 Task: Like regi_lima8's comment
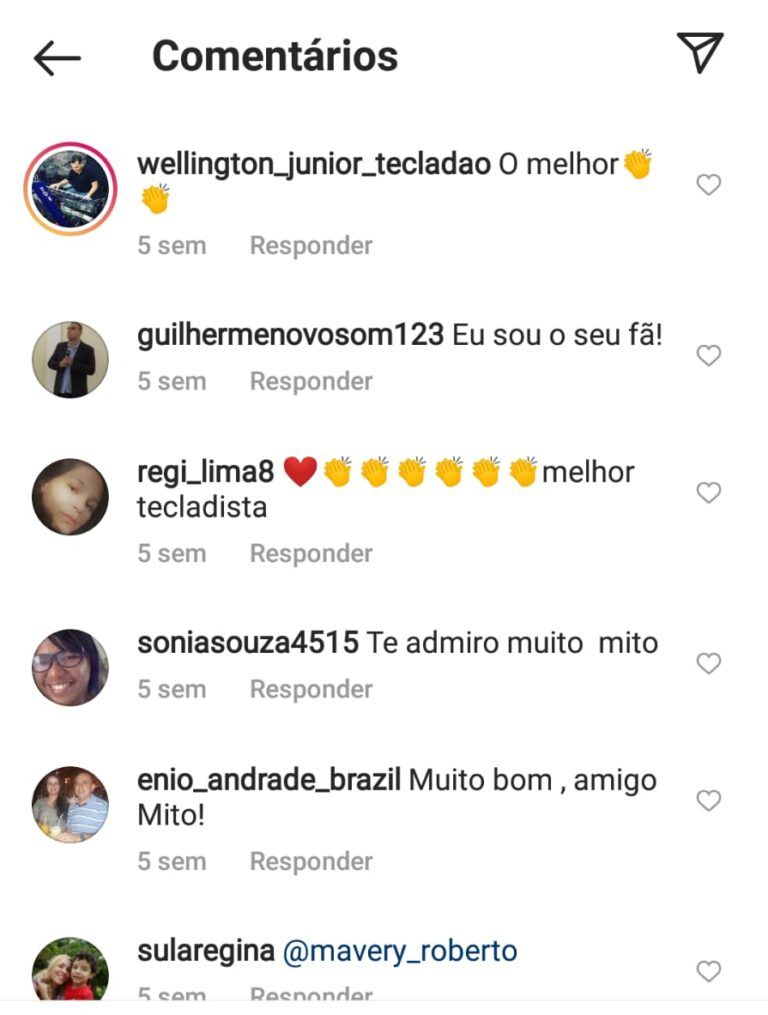click(708, 493)
